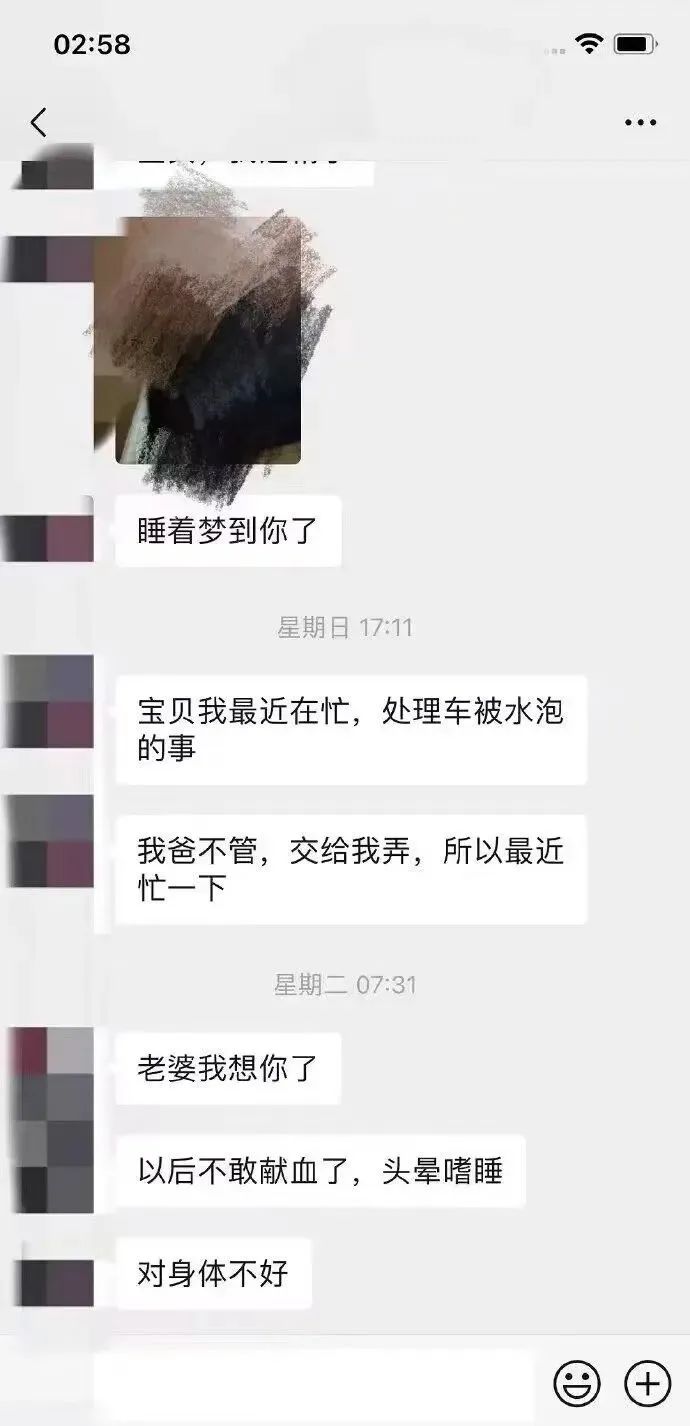The width and height of the screenshot is (690, 1426).
Task: Go back to the chat list
Action: click(38, 123)
